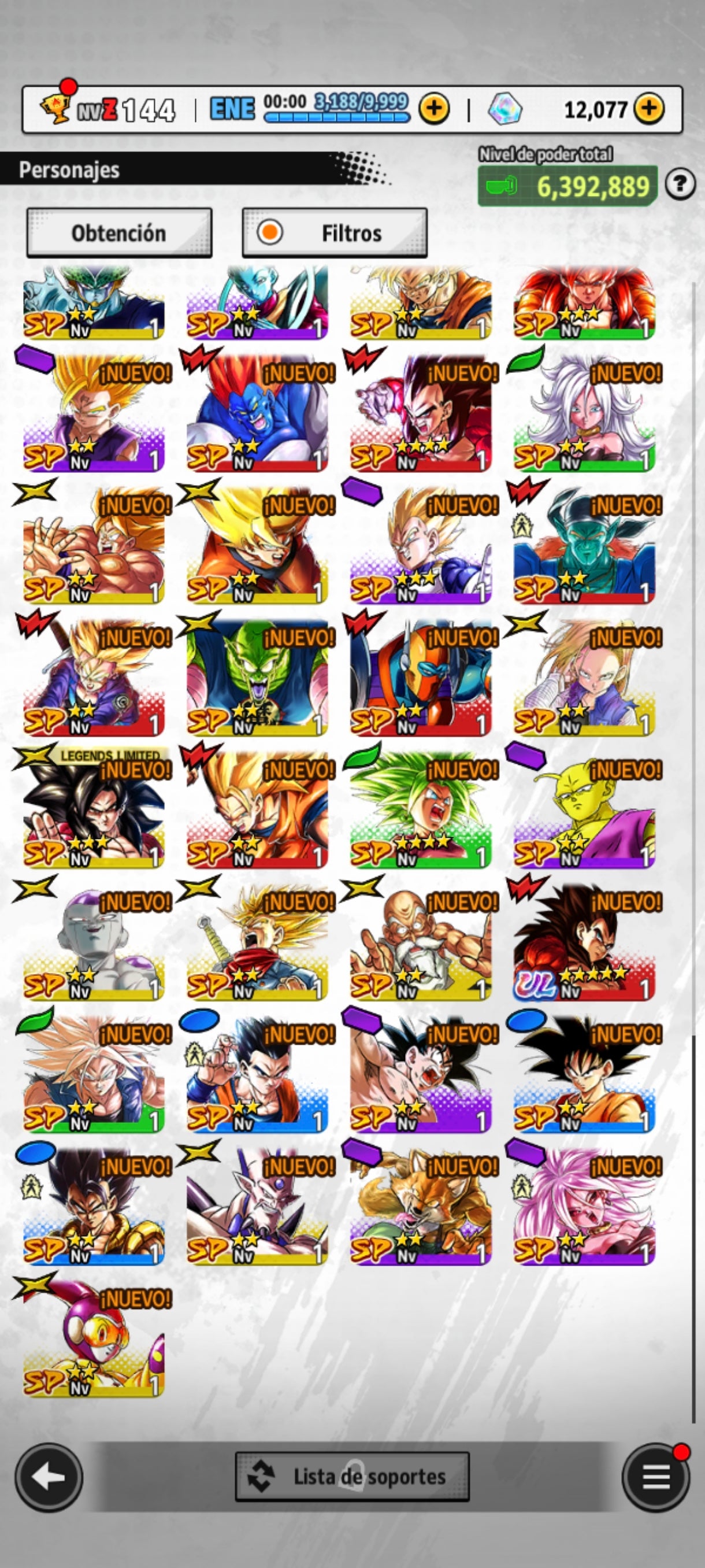Open the Legends Limited character card
The width and height of the screenshot is (705, 1568).
pos(94,807)
